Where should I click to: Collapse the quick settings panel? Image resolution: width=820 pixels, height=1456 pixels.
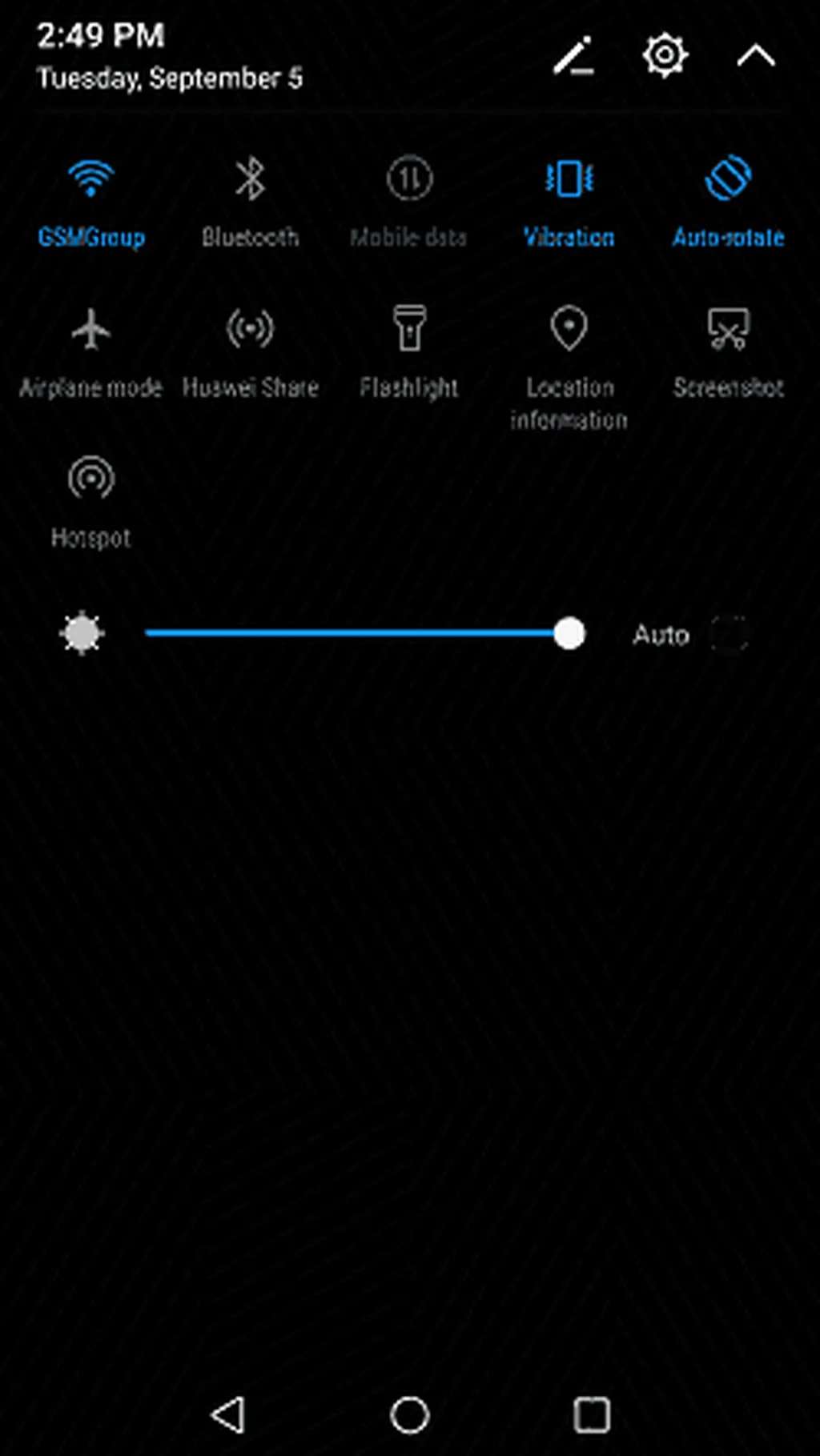756,56
